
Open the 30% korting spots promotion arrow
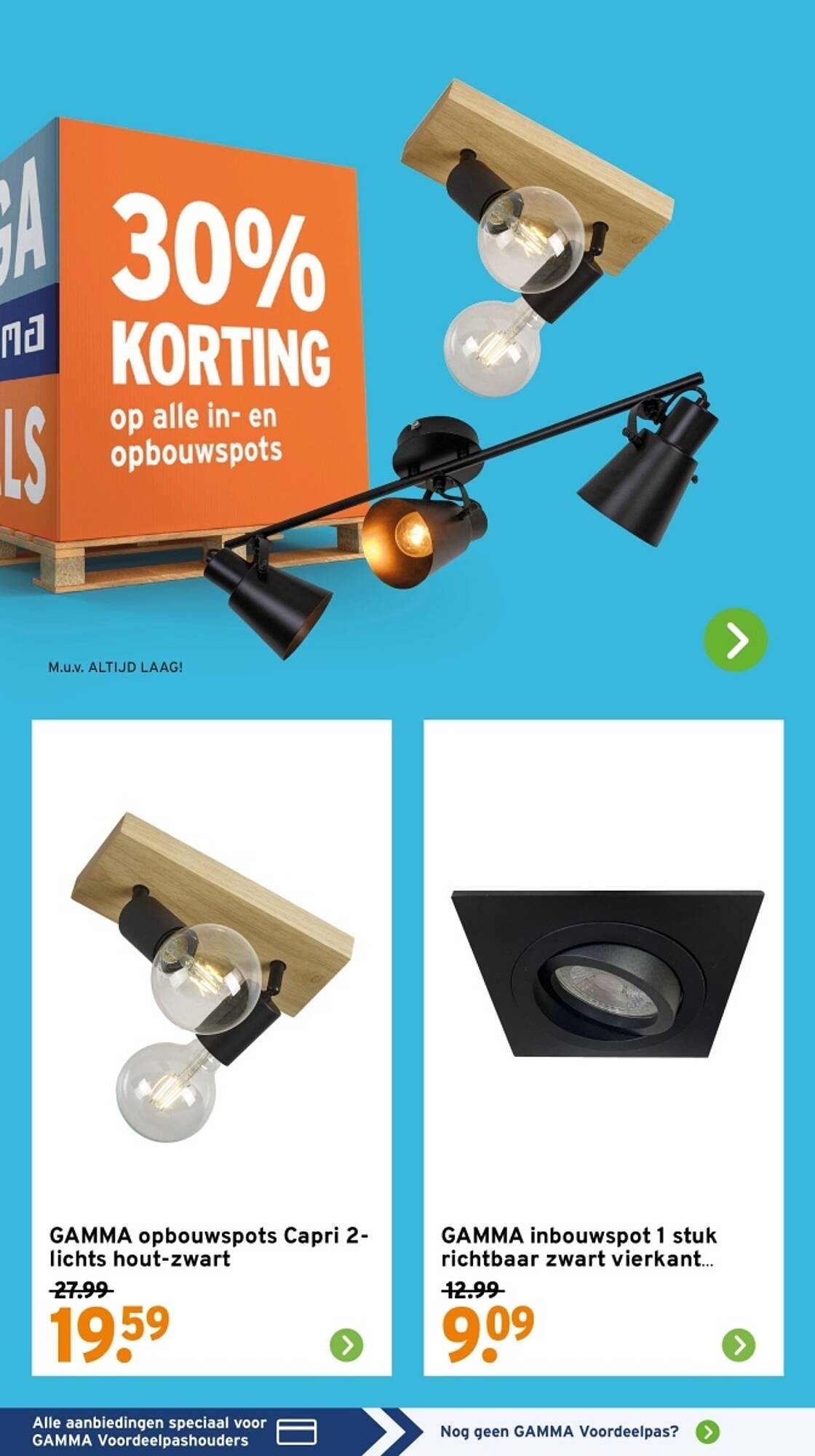pos(735,640)
